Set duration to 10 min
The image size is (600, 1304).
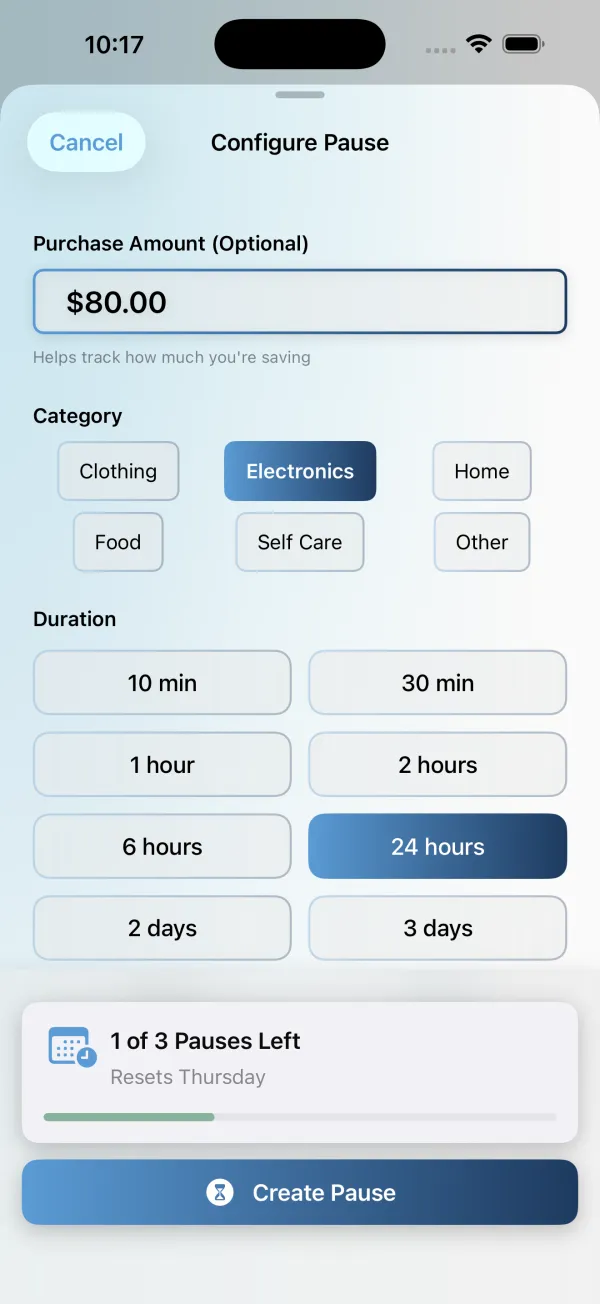[x=162, y=683]
